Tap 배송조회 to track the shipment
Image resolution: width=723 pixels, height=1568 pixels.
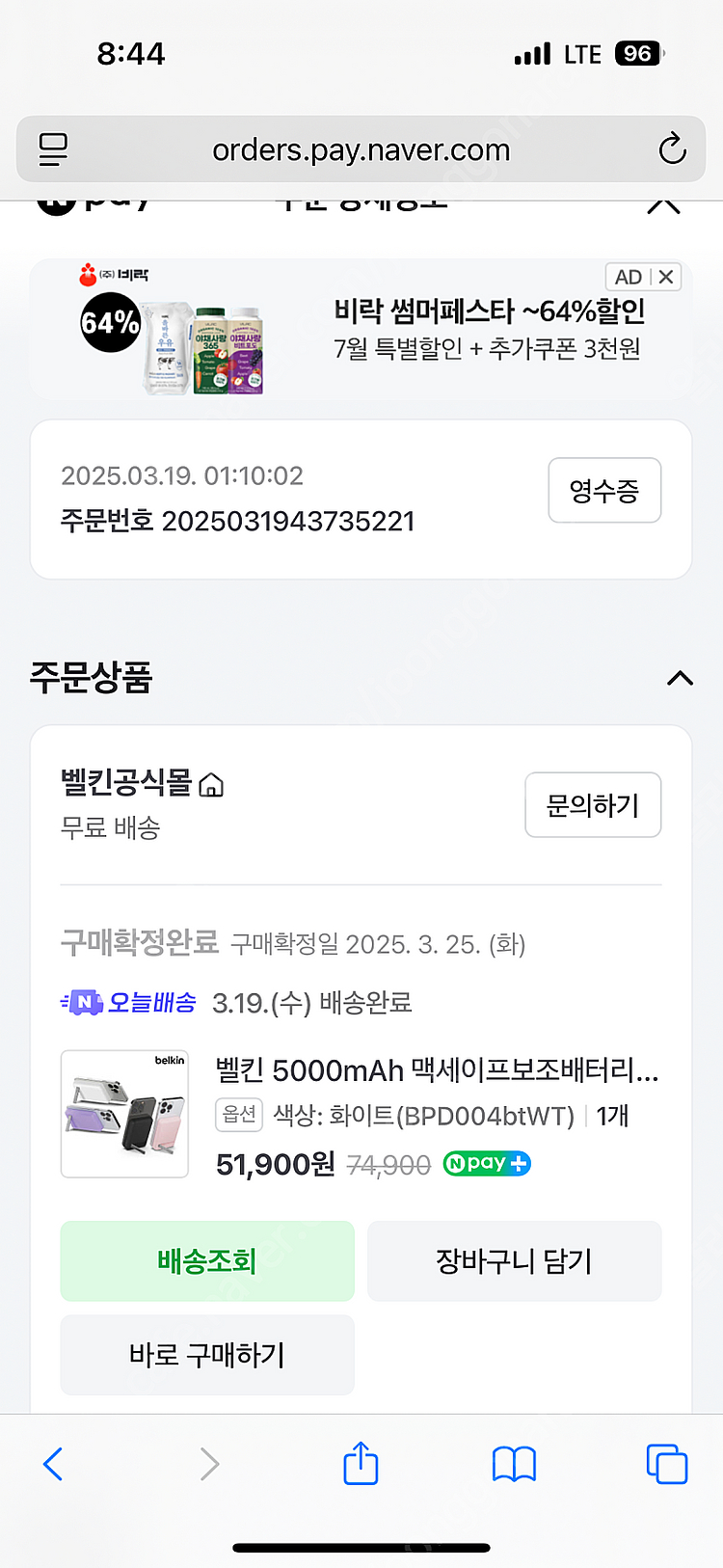[206, 1260]
